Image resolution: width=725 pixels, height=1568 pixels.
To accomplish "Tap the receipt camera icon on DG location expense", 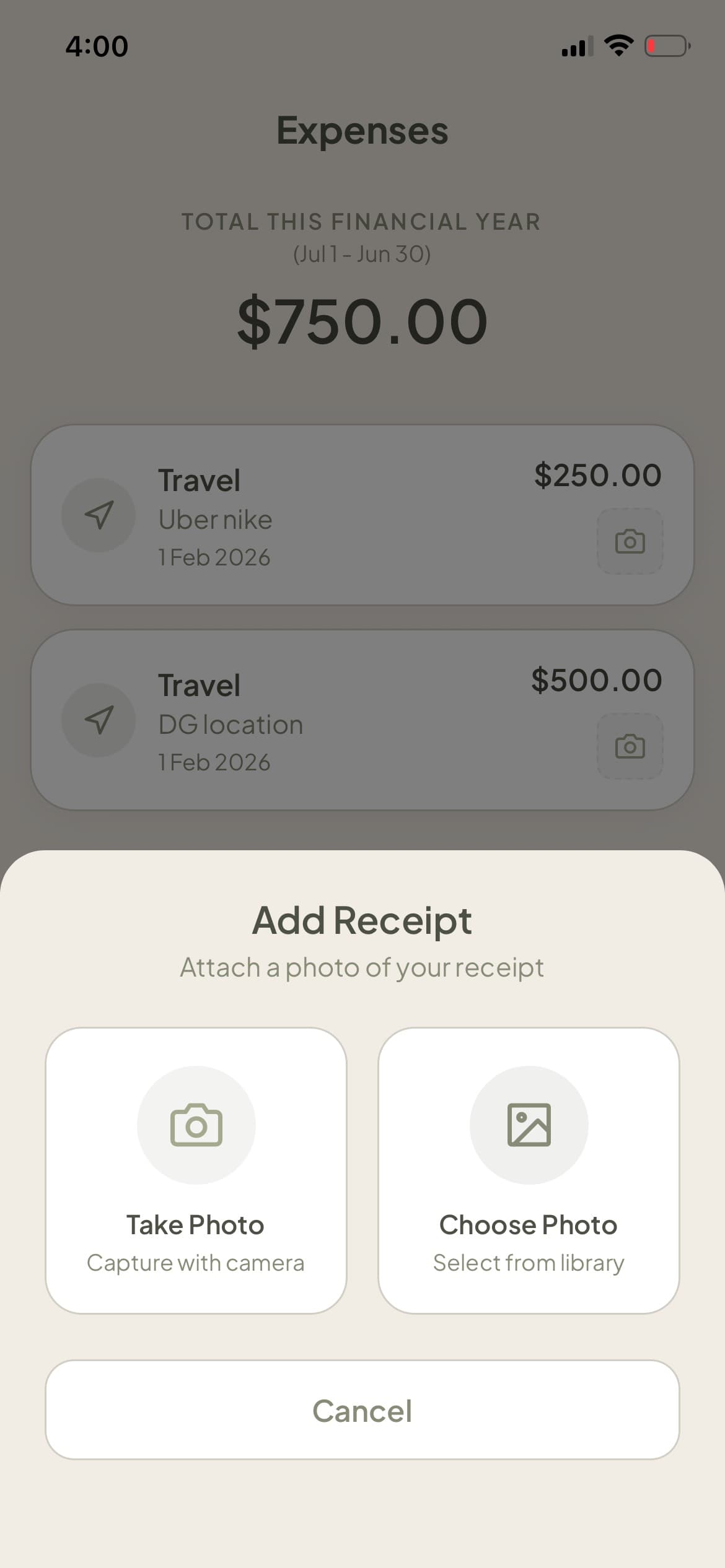I will click(630, 746).
